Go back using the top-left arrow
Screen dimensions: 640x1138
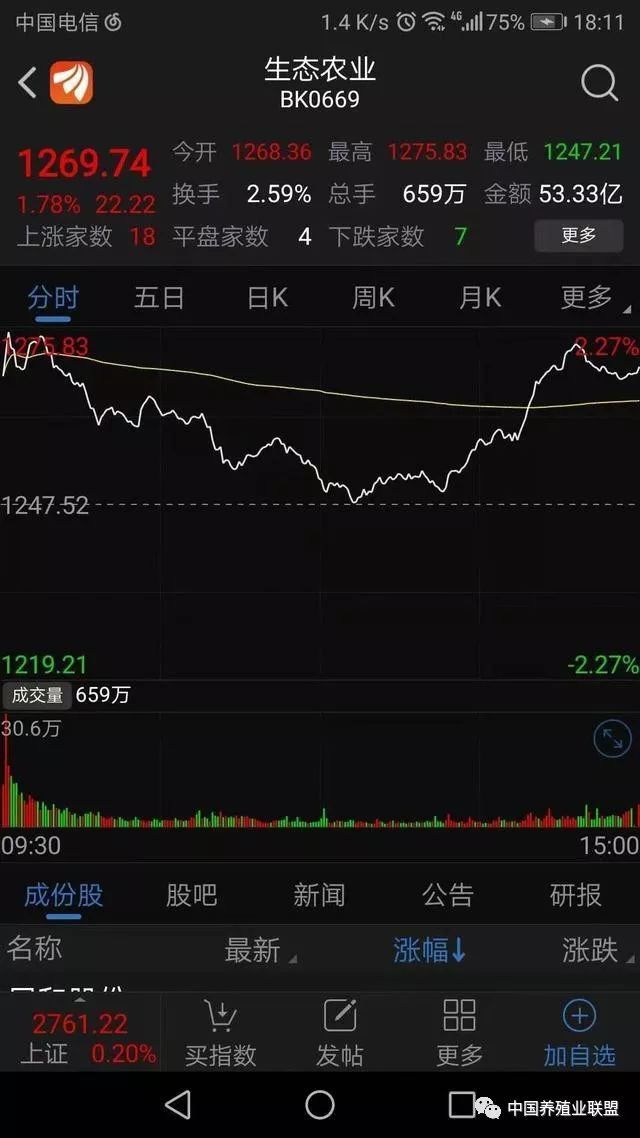tap(28, 83)
